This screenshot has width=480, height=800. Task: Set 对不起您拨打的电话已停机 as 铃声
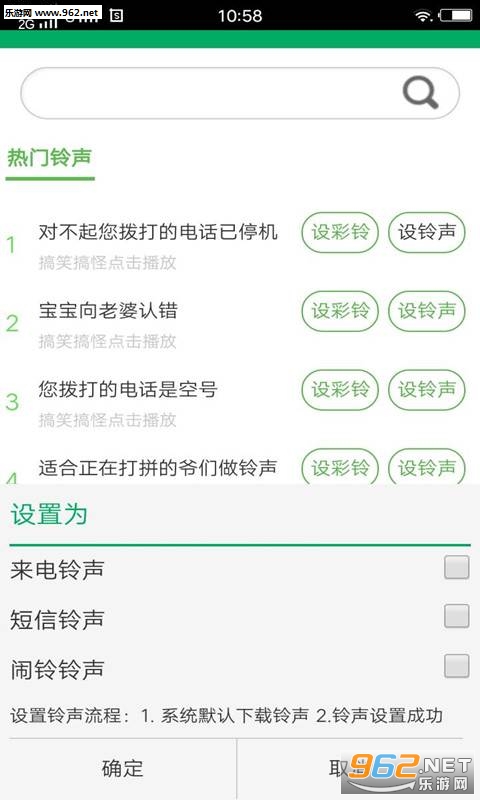click(427, 232)
